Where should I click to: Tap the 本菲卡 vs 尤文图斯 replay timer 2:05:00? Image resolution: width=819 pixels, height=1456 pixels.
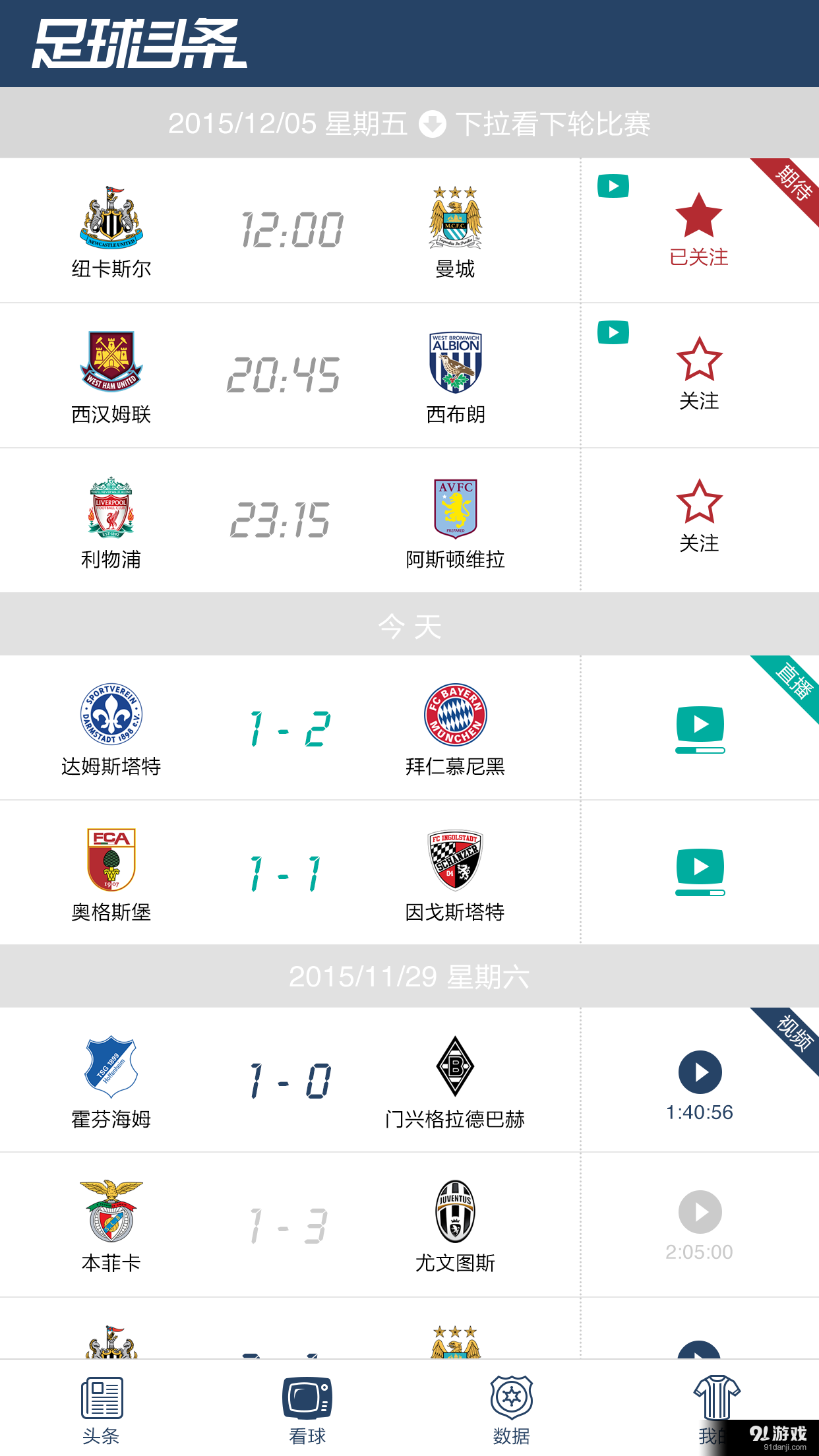(x=700, y=1252)
